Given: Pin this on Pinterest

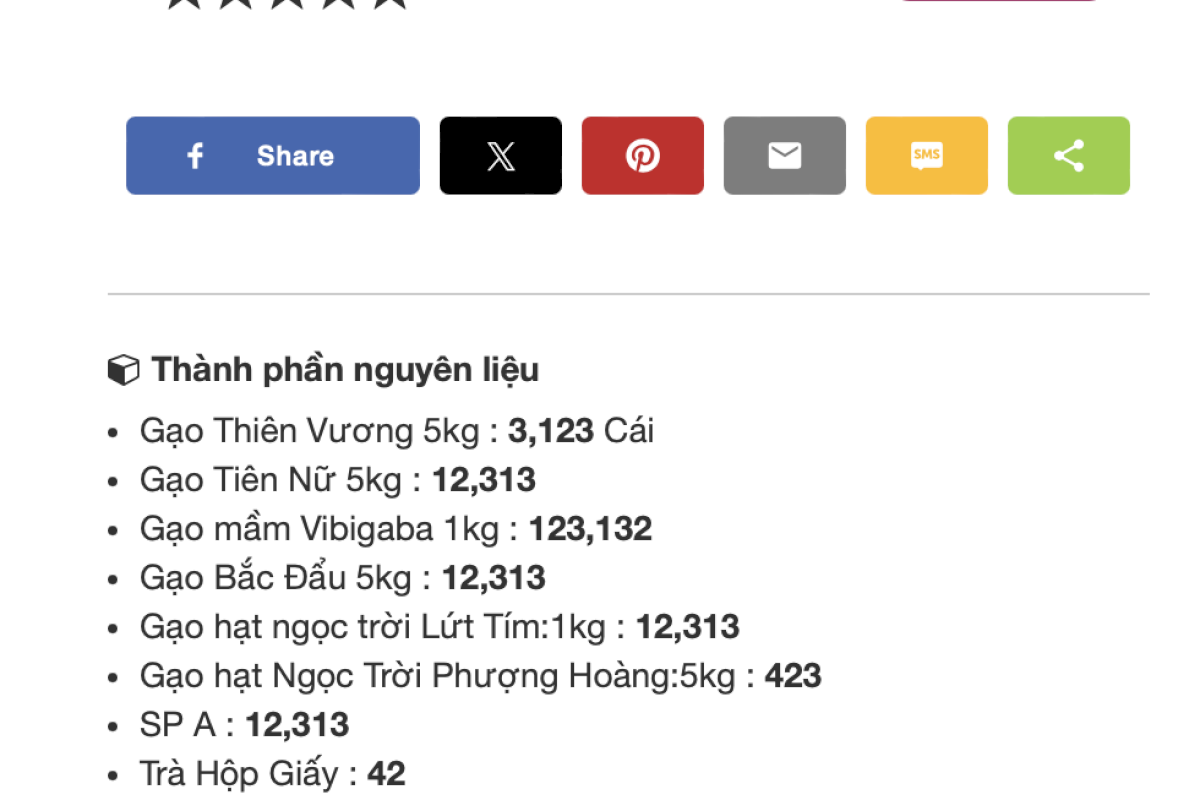Looking at the screenshot, I should pos(642,156).
